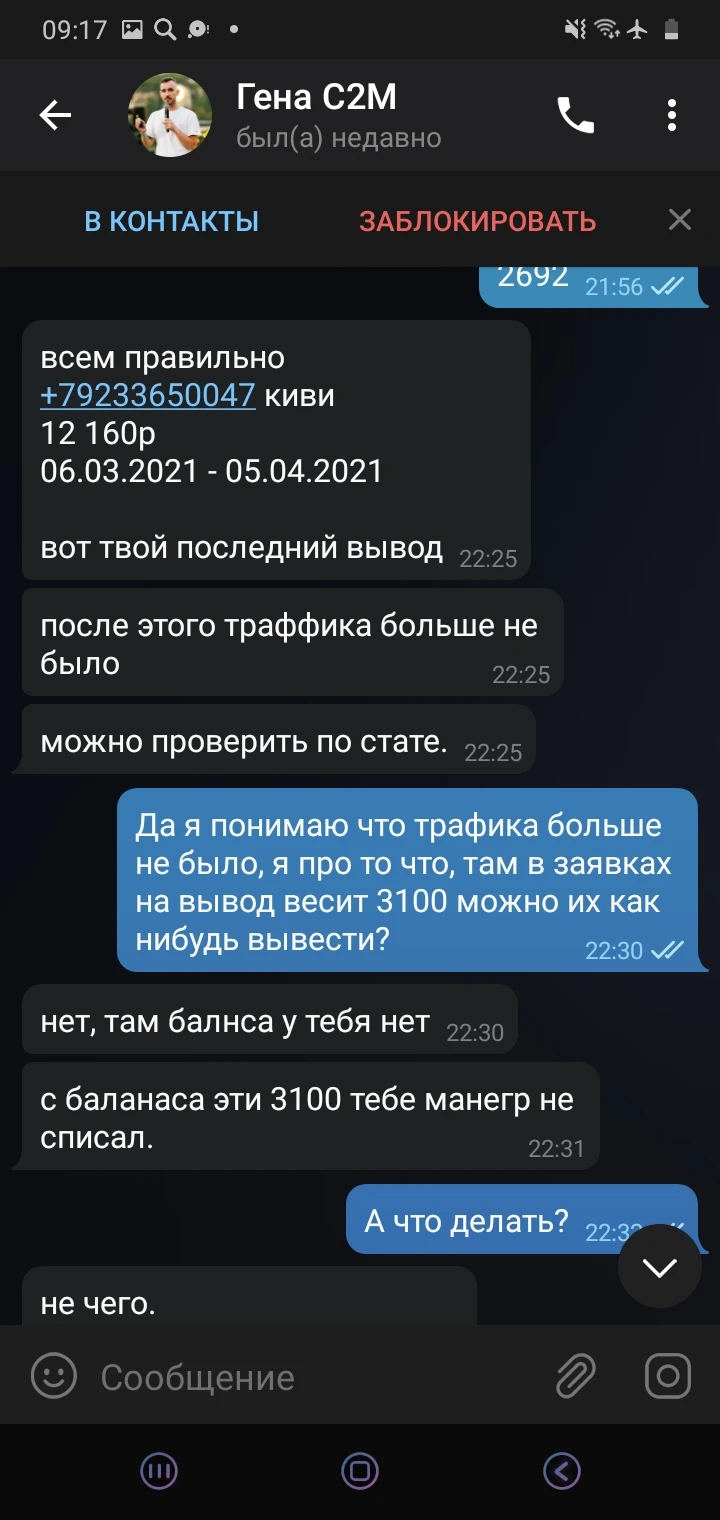The image size is (720, 1520).
Task: Go back from the chat with Гена С2М
Action: click(55, 116)
